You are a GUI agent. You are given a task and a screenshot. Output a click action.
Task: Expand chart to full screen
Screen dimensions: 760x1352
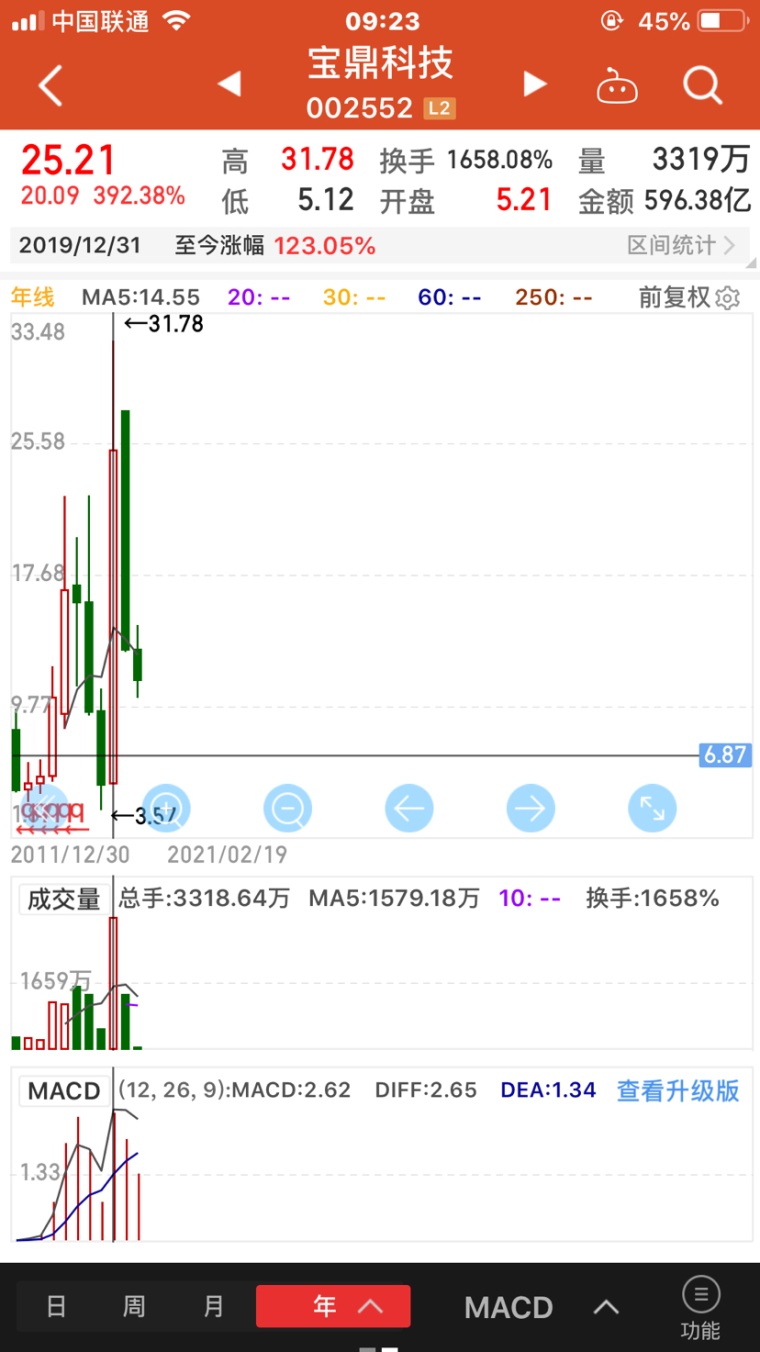(x=652, y=808)
